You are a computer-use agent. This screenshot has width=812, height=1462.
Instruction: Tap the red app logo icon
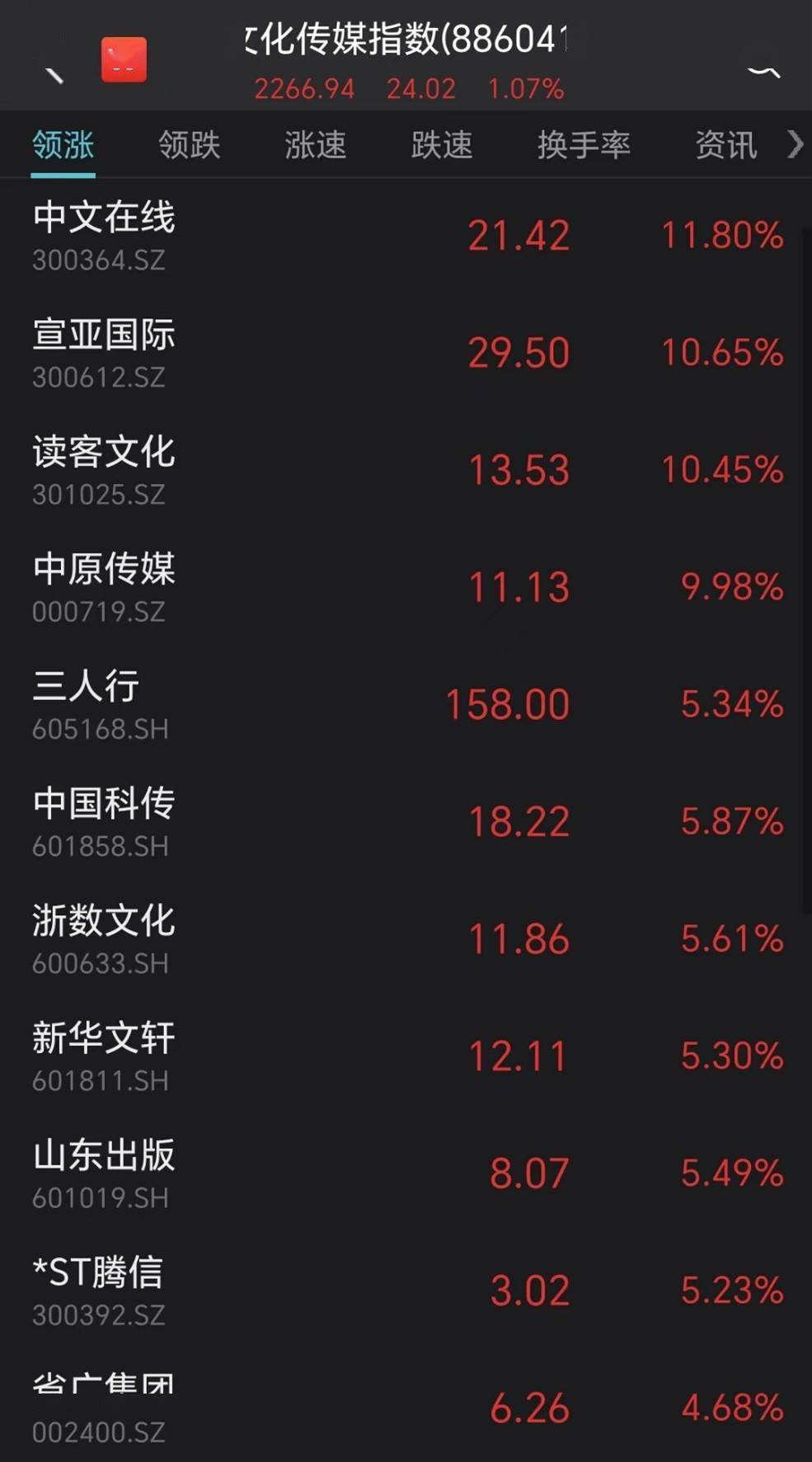123,60
